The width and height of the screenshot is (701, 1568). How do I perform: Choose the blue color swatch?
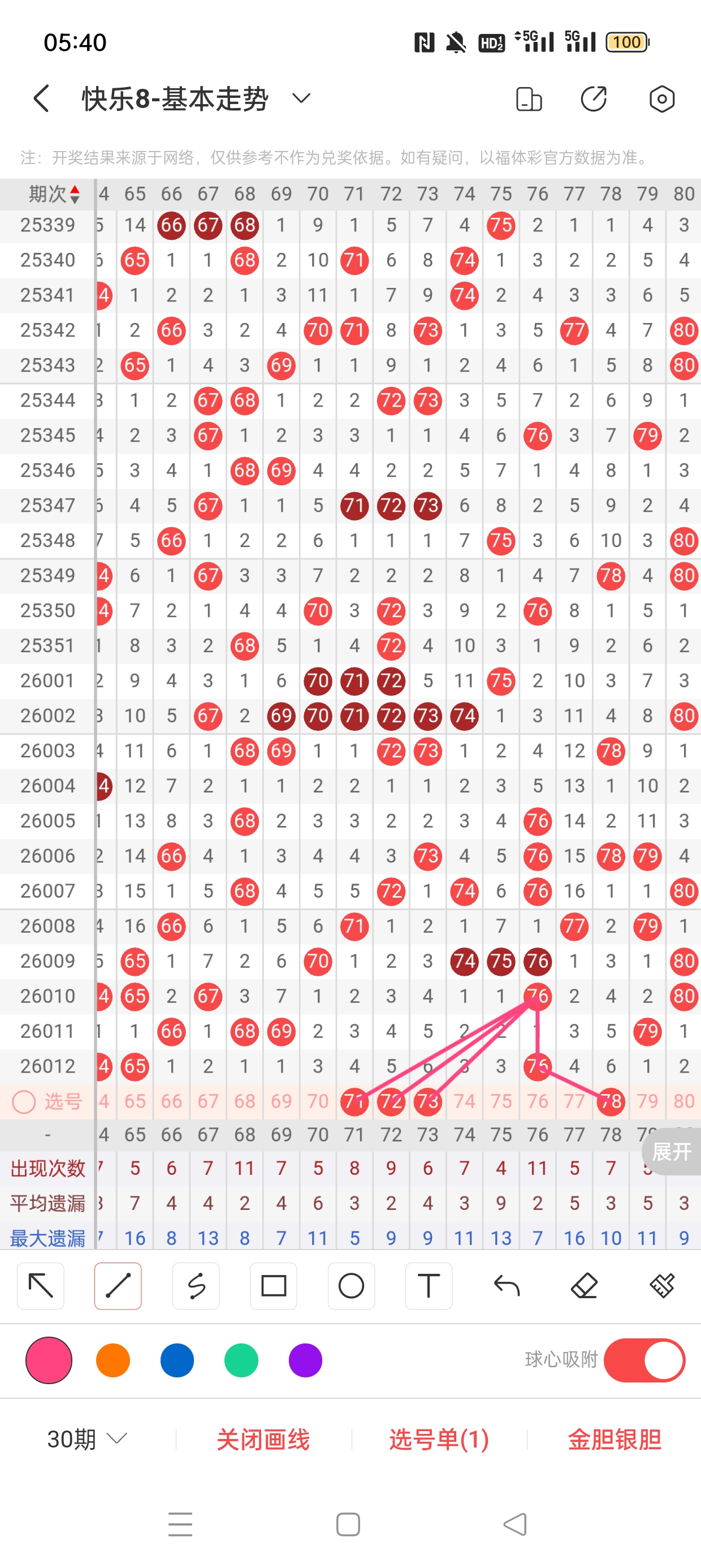[x=177, y=1360]
